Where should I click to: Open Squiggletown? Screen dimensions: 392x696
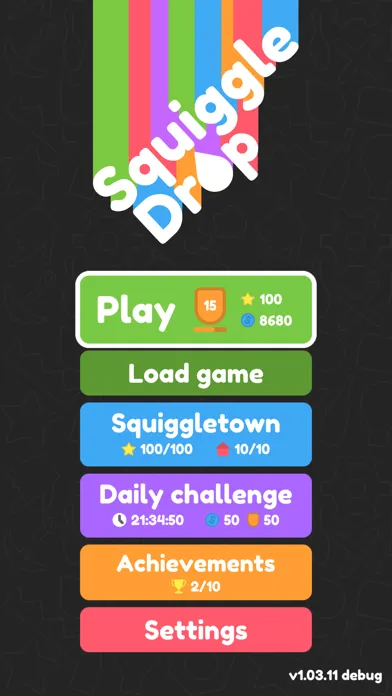click(x=196, y=435)
